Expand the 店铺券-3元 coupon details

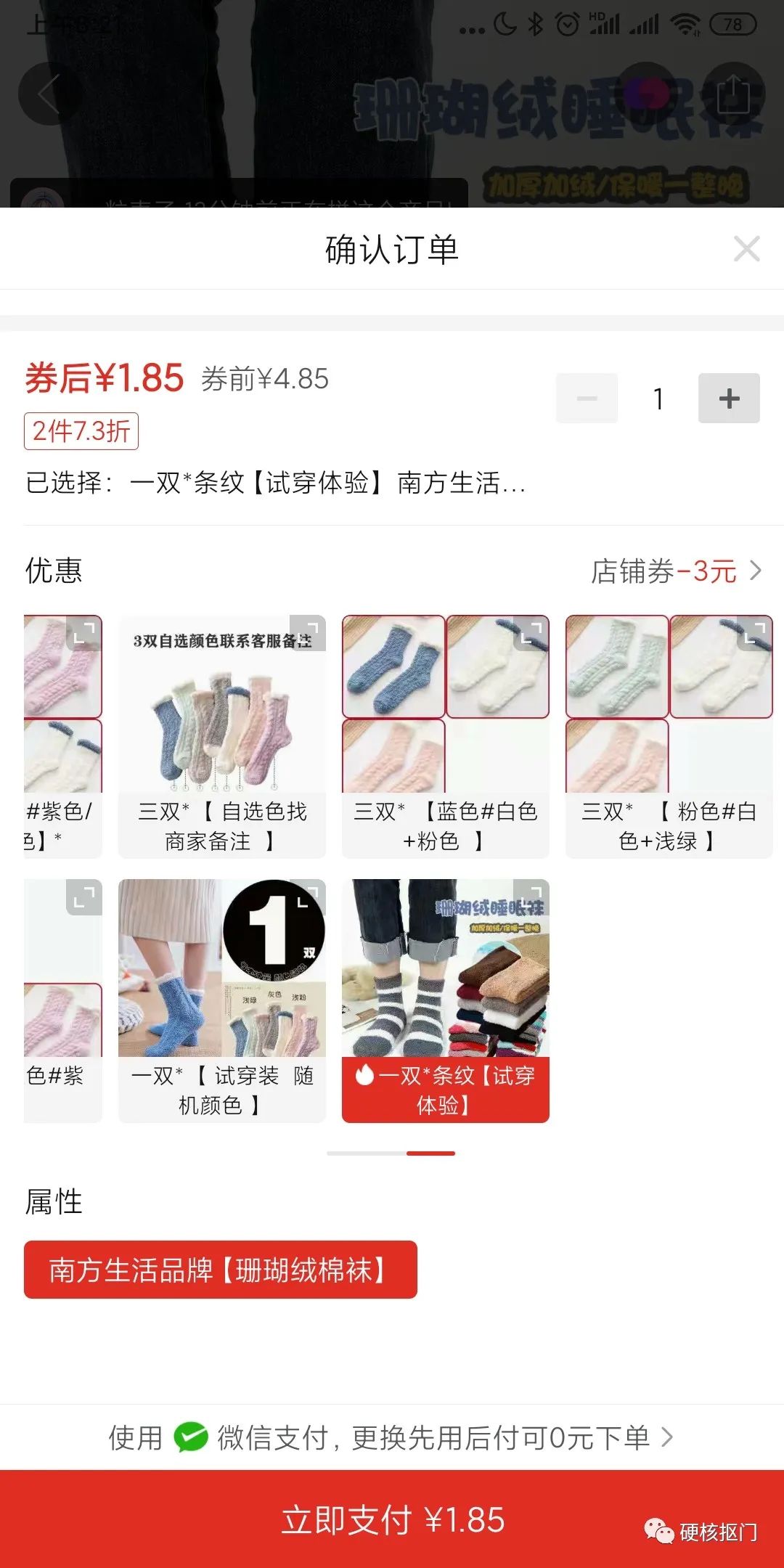click(x=675, y=572)
